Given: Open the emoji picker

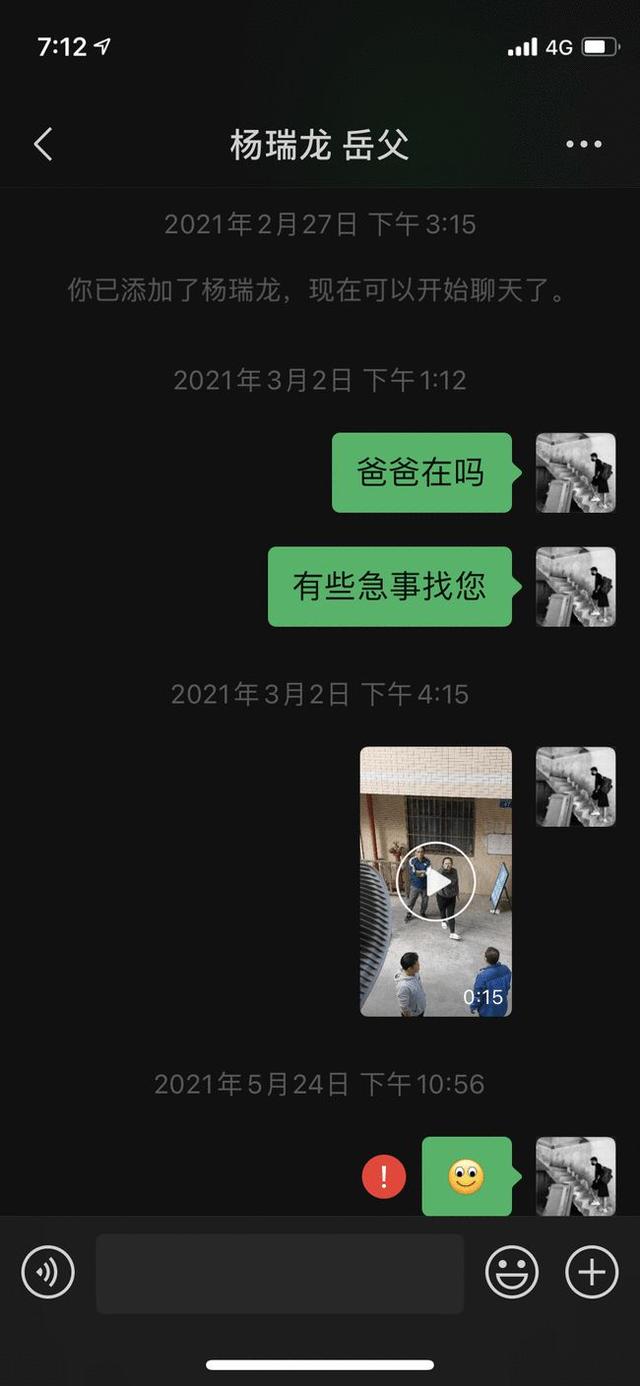Looking at the screenshot, I should [512, 1272].
